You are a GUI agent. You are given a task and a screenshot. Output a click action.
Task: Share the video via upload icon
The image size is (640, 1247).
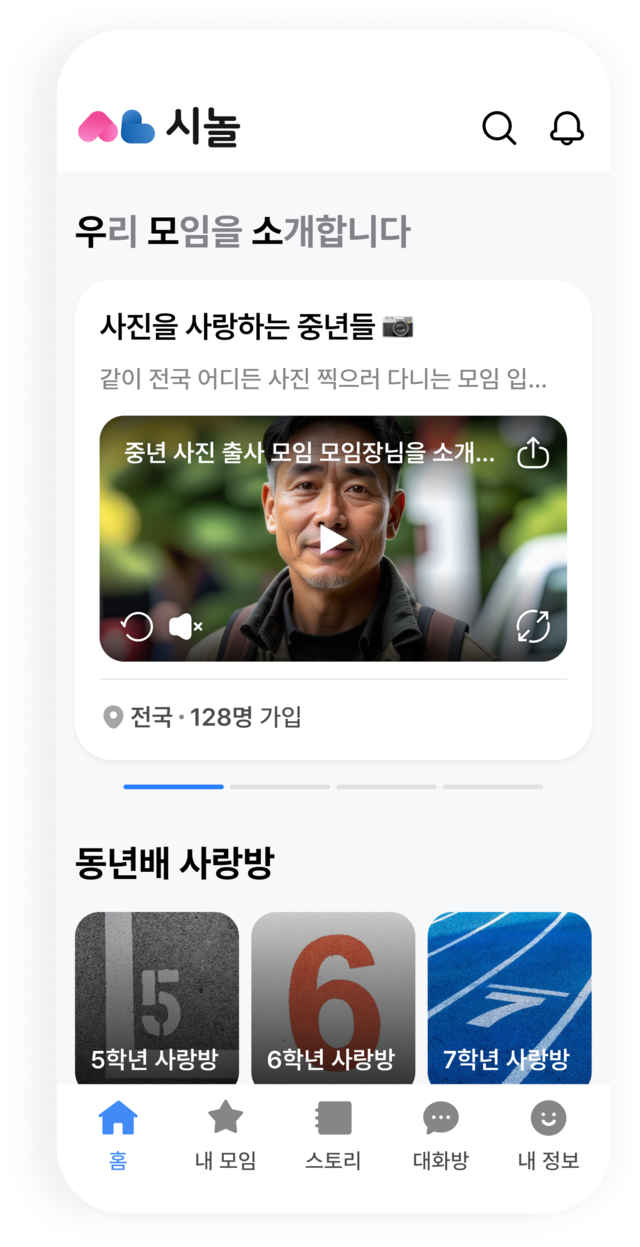pos(534,454)
